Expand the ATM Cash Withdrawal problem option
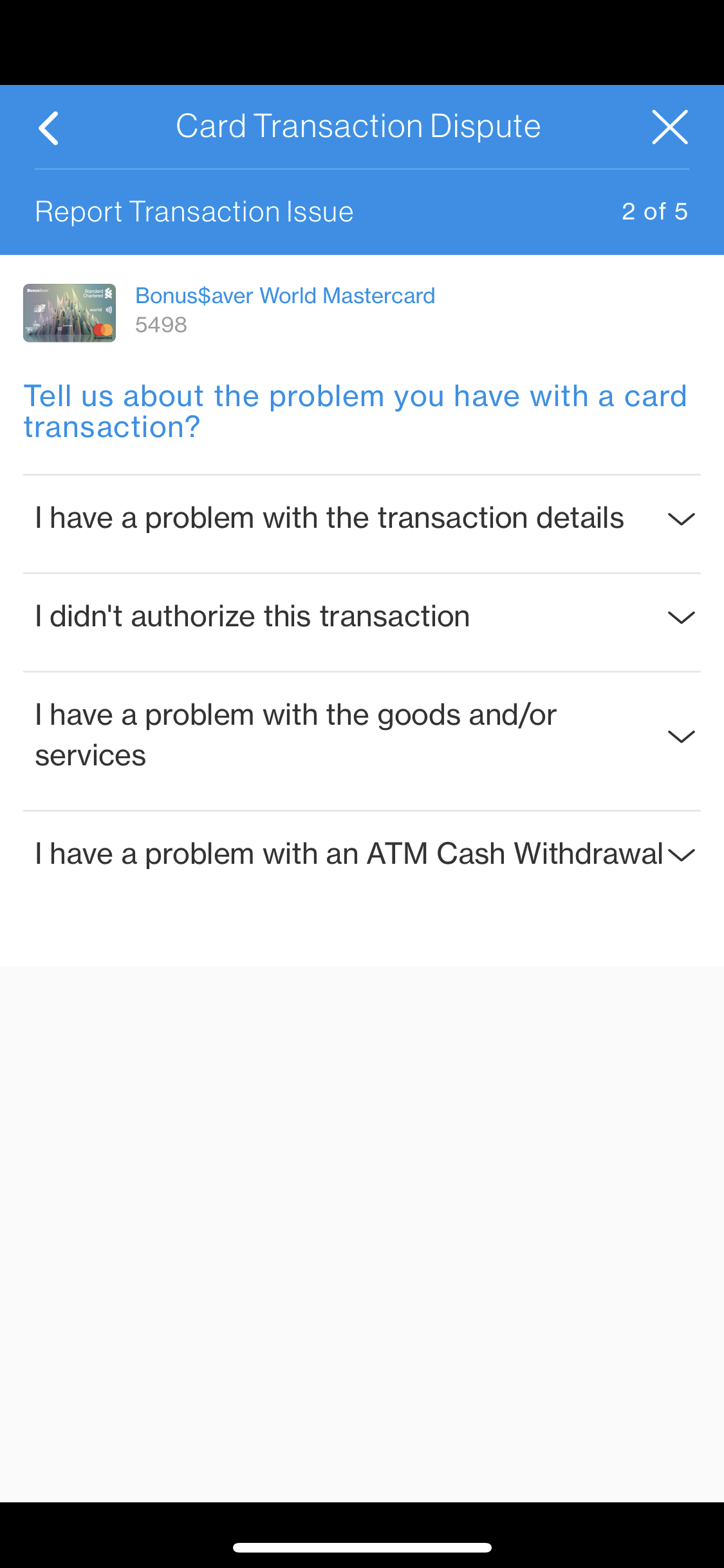This screenshot has width=724, height=1568. tap(682, 854)
